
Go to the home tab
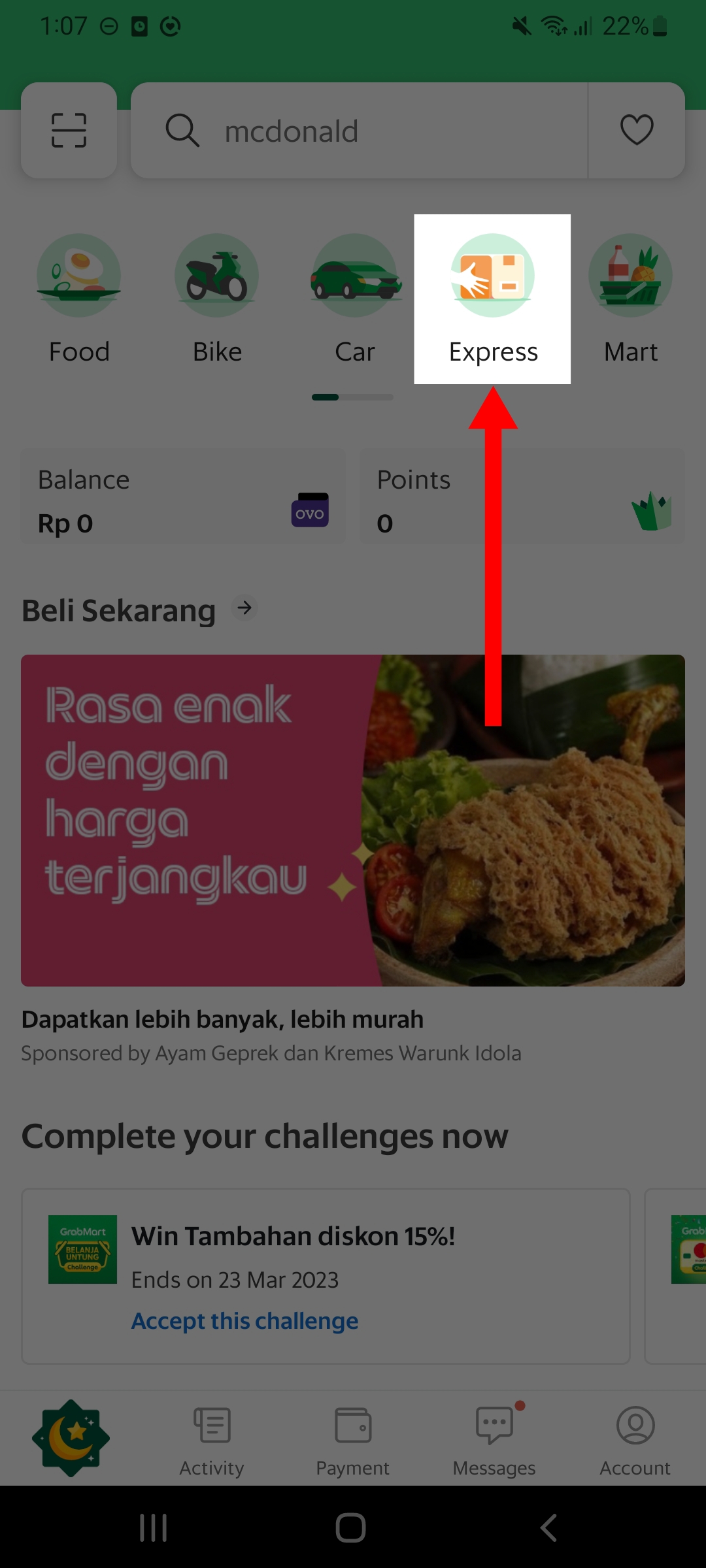click(x=71, y=1437)
